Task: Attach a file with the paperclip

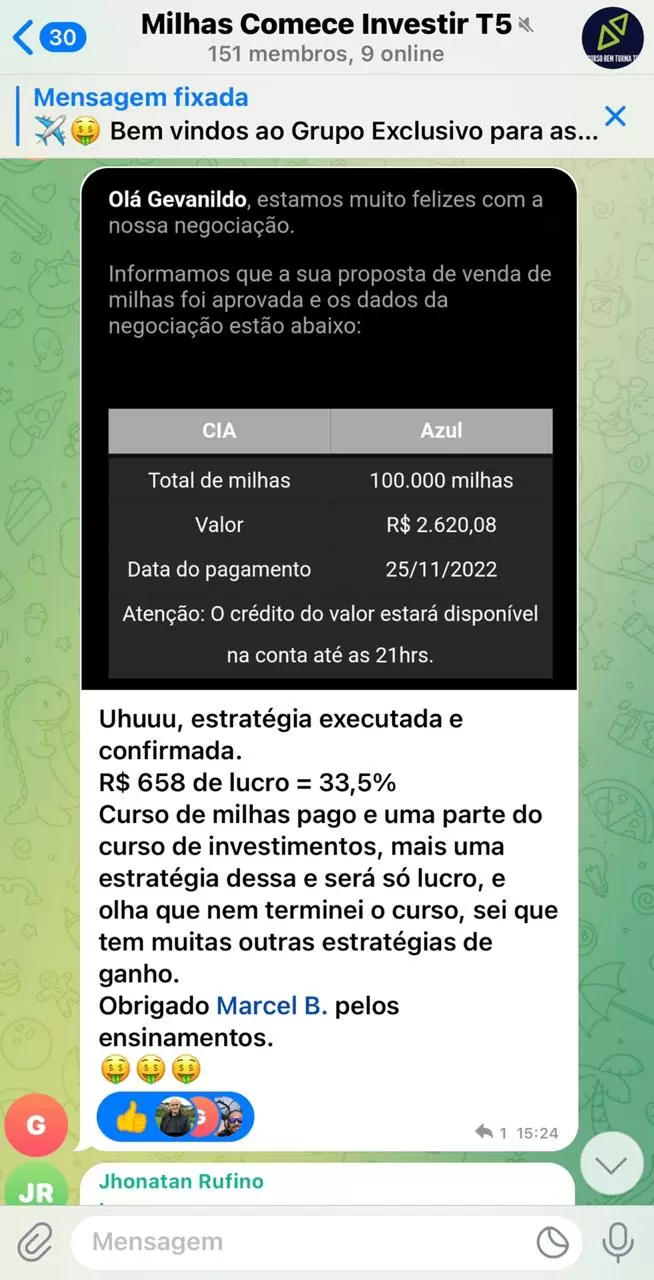Action: coord(34,1243)
